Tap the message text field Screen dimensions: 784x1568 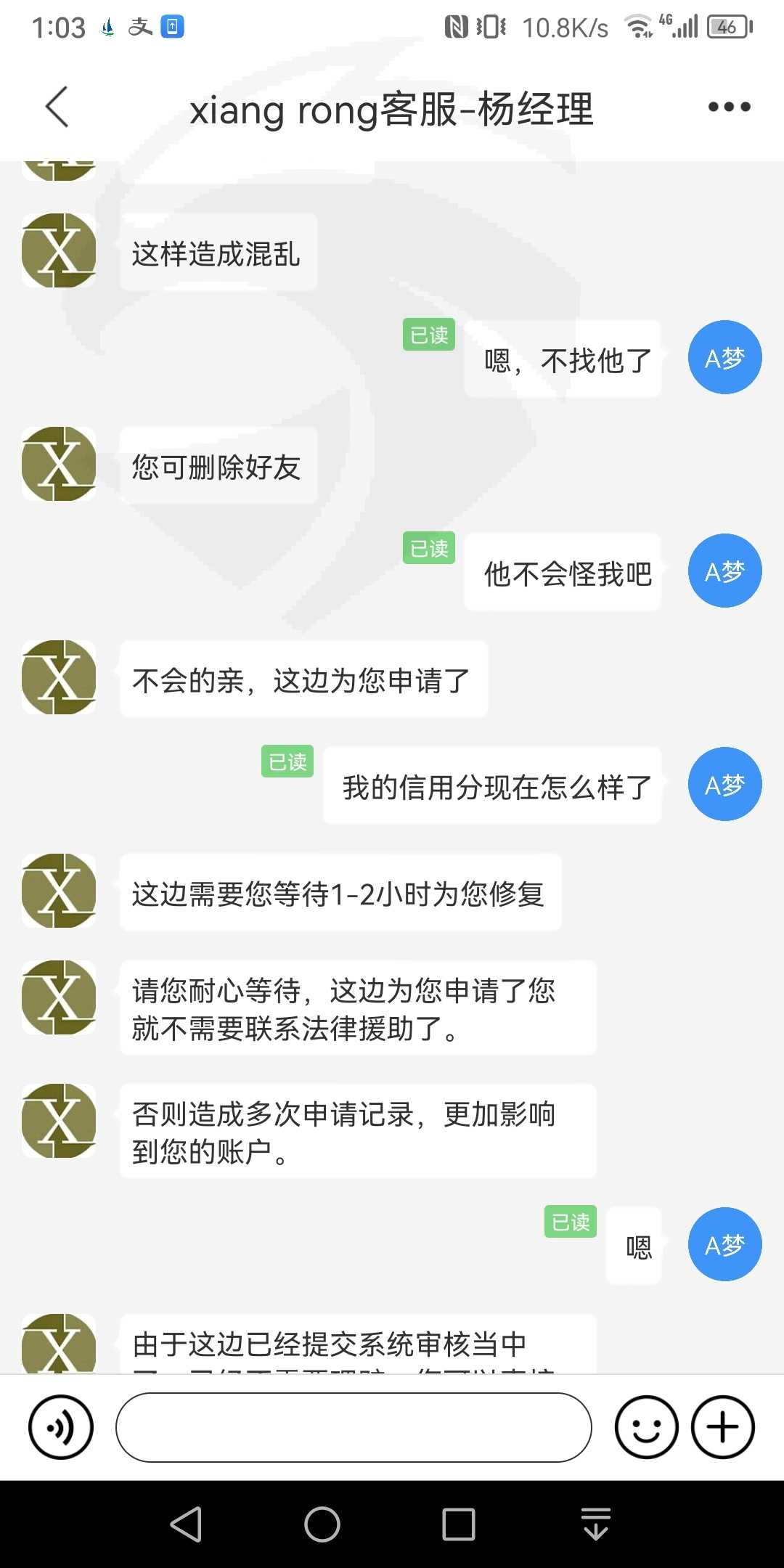pyautogui.click(x=354, y=1427)
